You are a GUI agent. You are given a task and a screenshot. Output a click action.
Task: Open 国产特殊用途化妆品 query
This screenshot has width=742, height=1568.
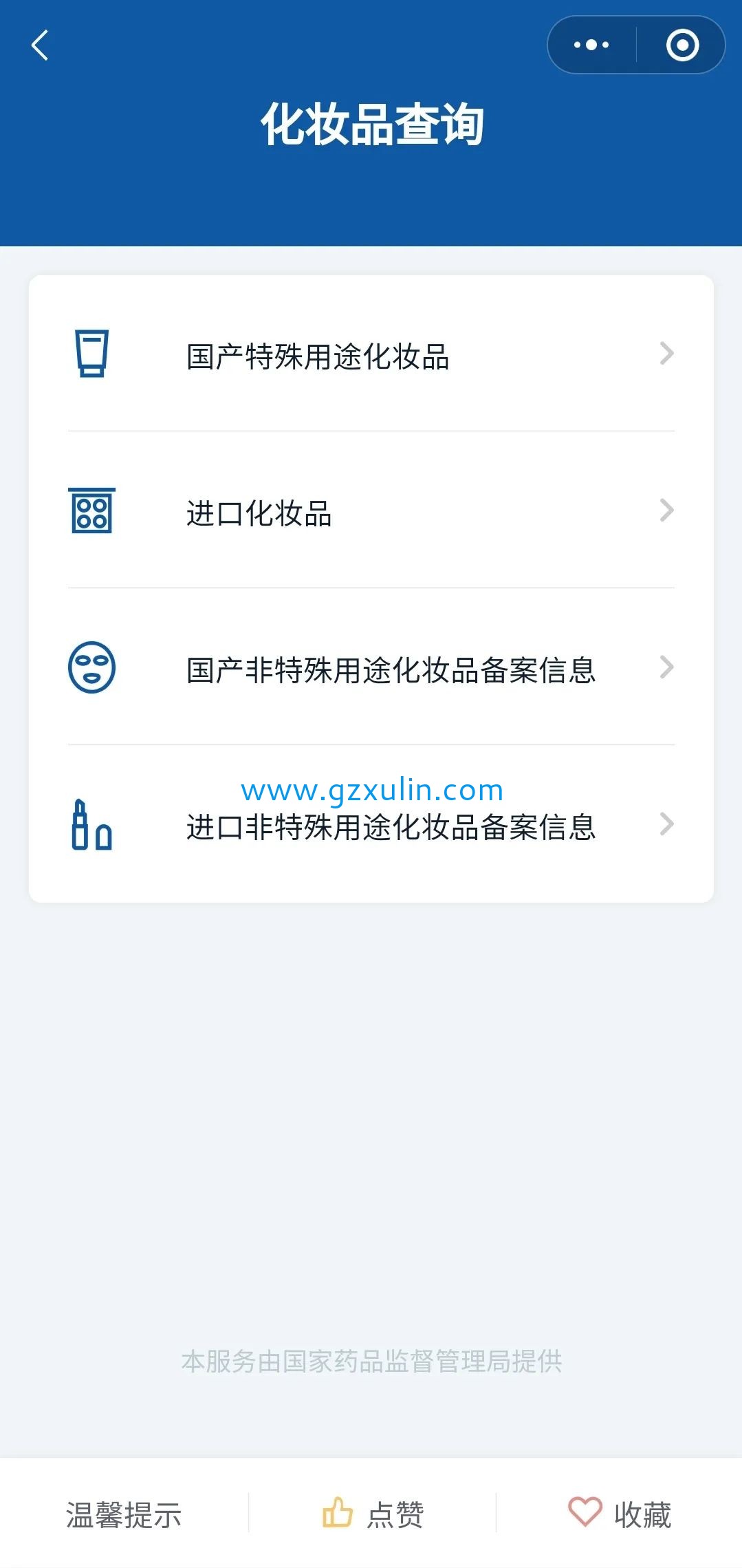371,355
